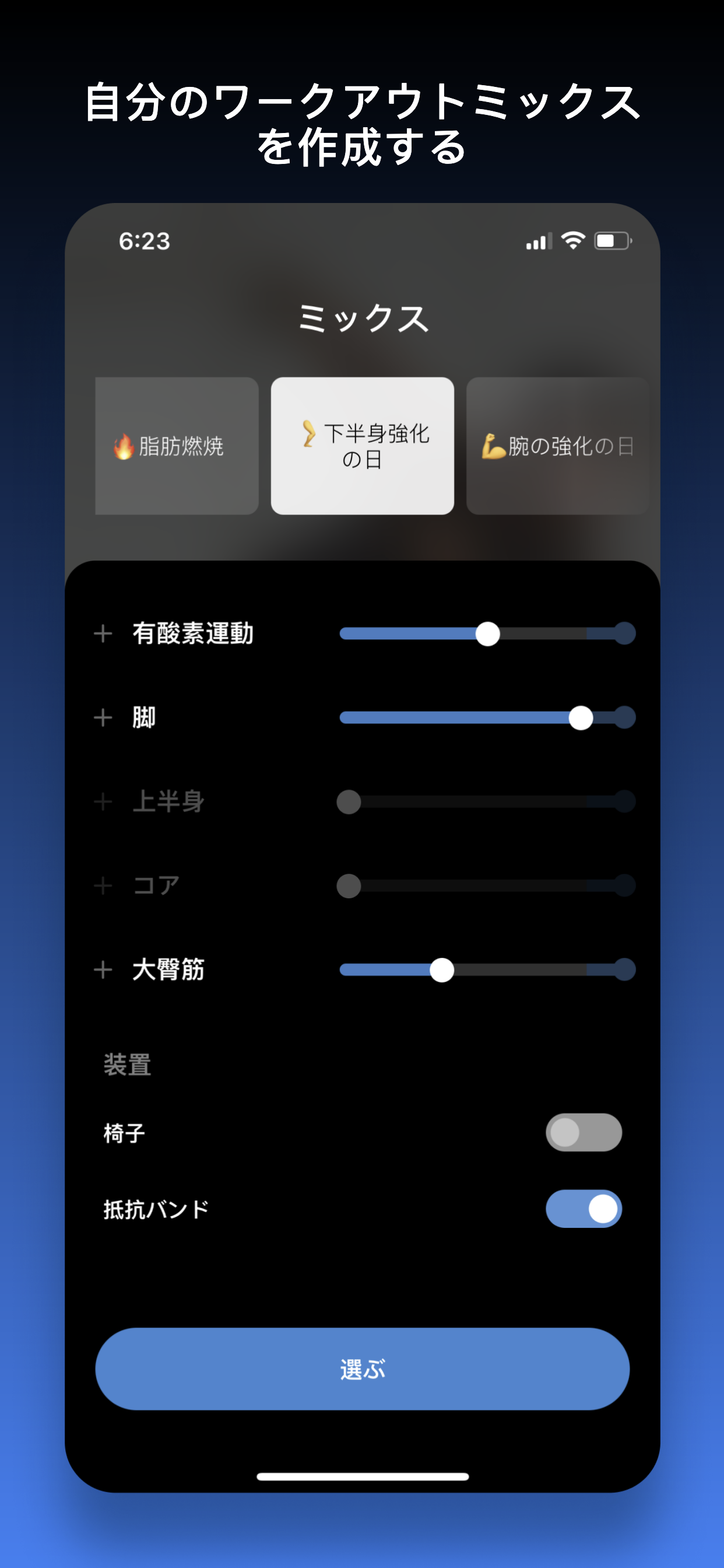The image size is (724, 1568).
Task: Click the 有酸素運動 slider handle
Action: [x=487, y=633]
